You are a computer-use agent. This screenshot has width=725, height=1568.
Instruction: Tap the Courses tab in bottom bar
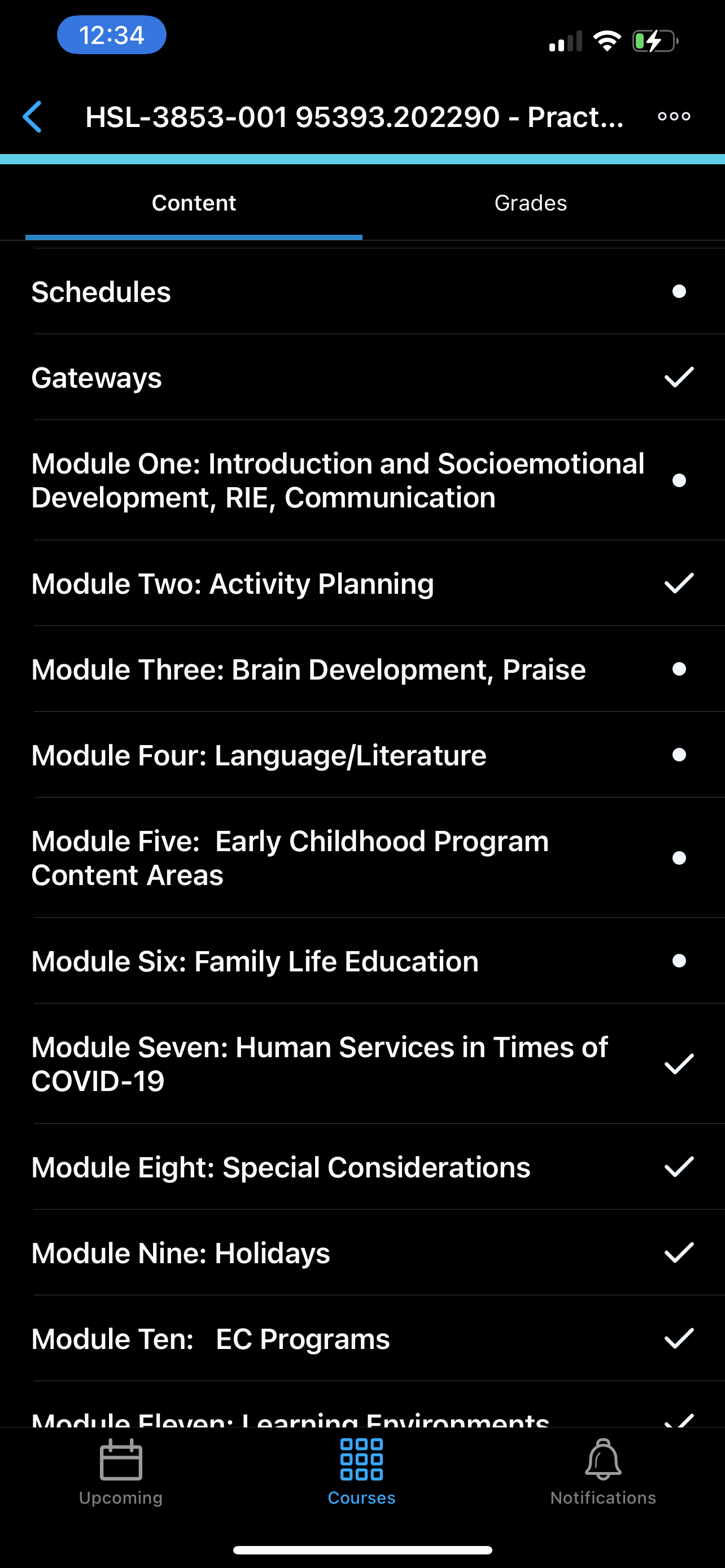(x=361, y=1472)
